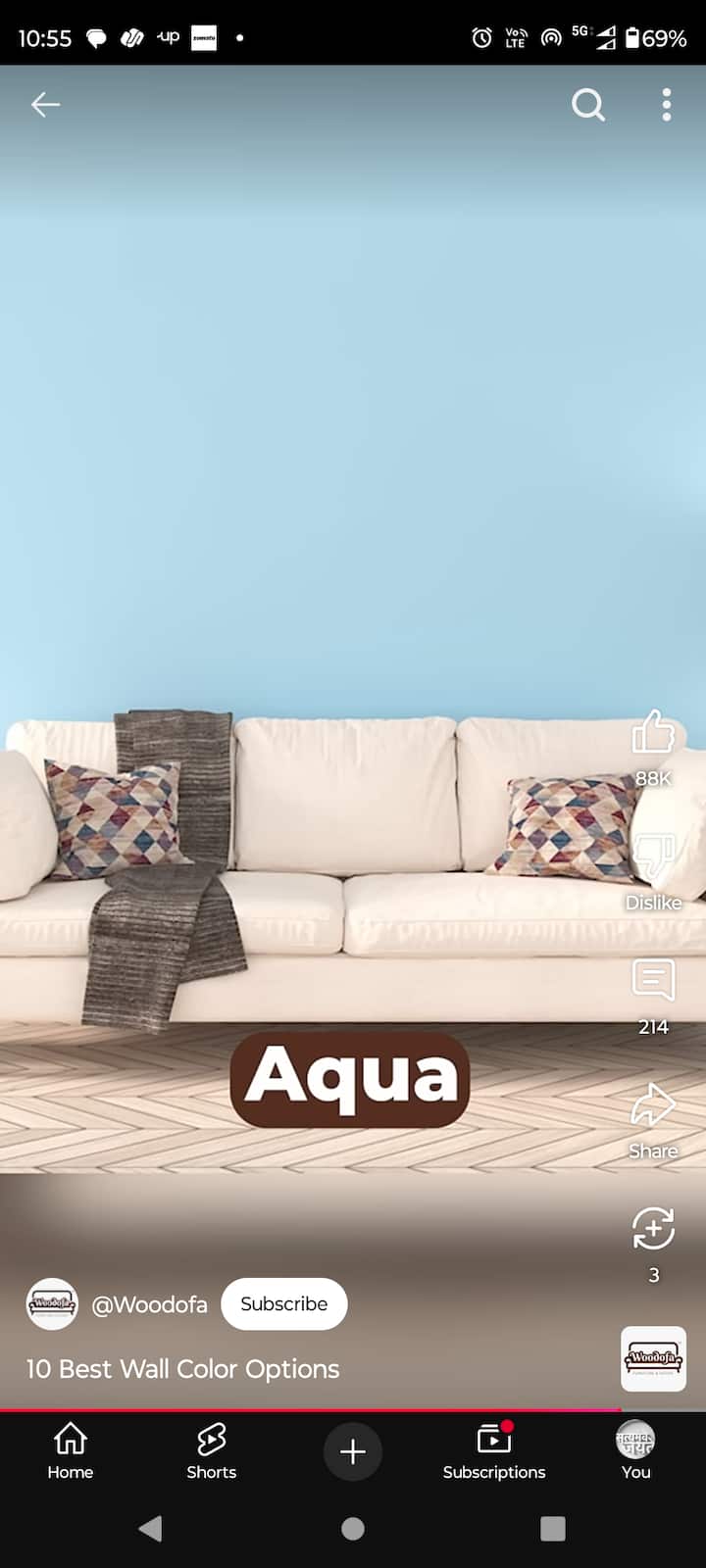This screenshot has height=1568, width=706.
Task: Open the three-dot overflow menu
Action: [x=666, y=105]
